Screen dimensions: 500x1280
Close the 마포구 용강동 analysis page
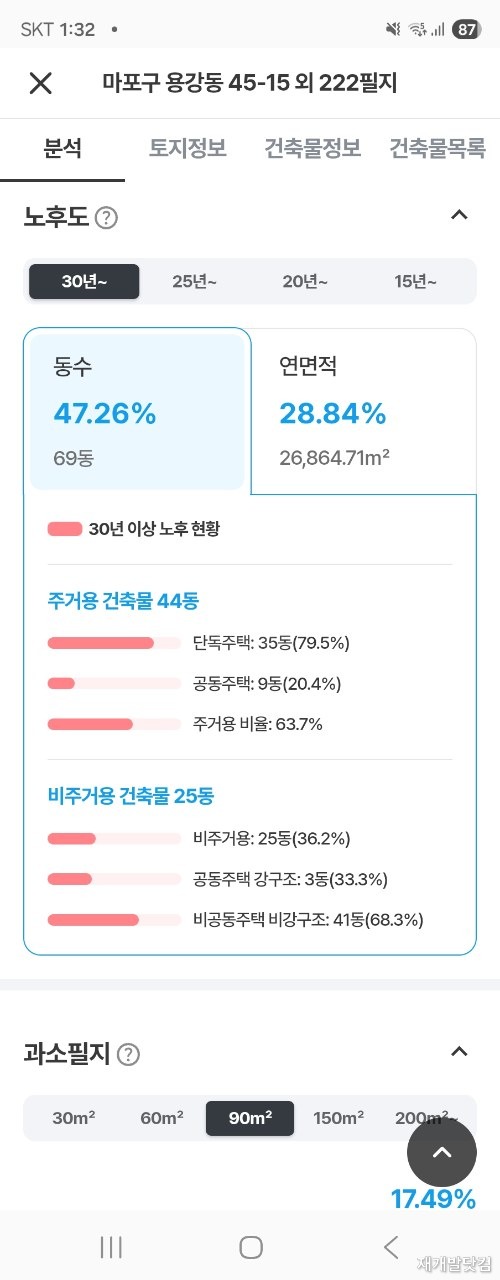40,83
